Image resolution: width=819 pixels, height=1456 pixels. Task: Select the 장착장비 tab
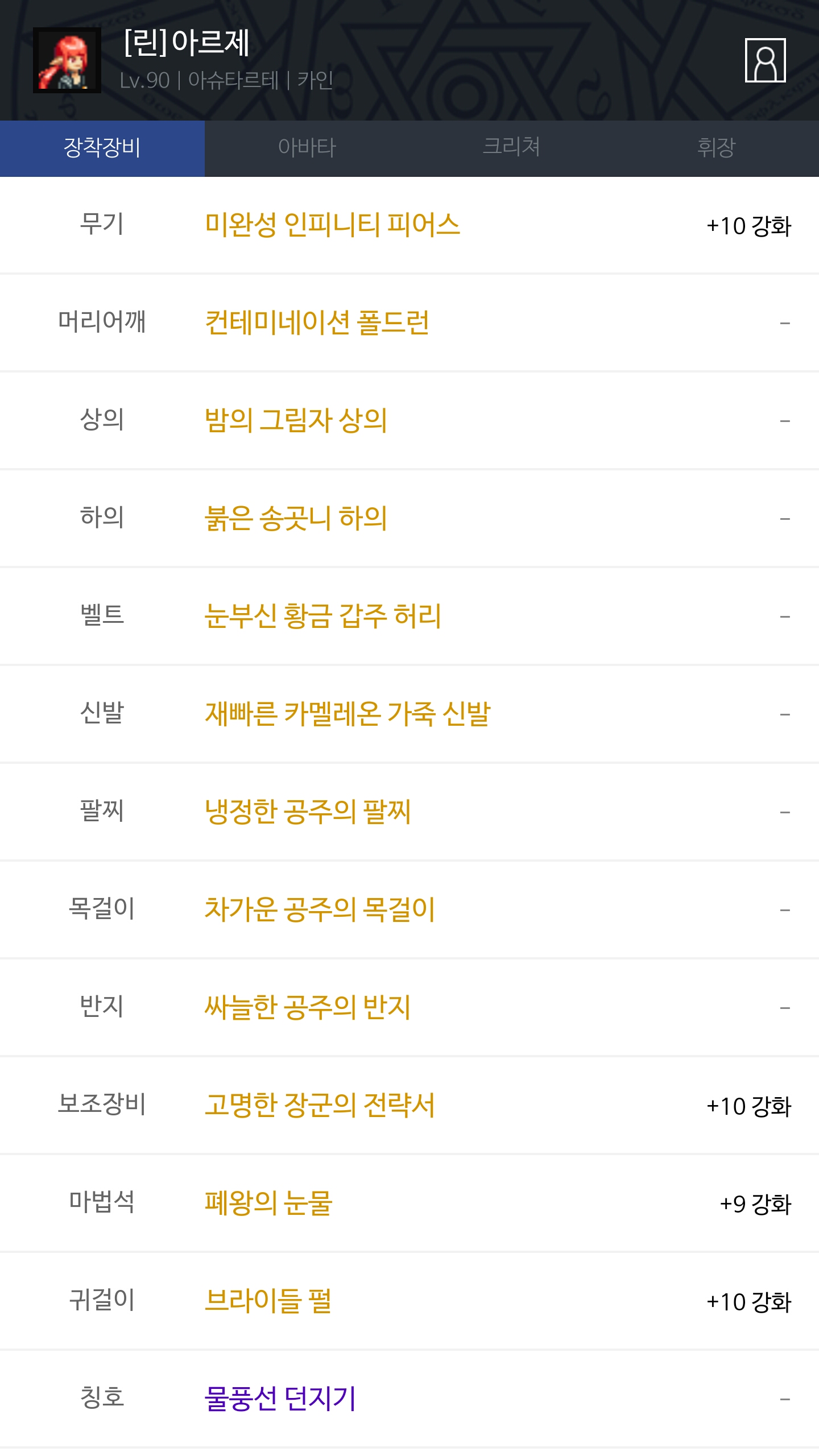click(102, 148)
